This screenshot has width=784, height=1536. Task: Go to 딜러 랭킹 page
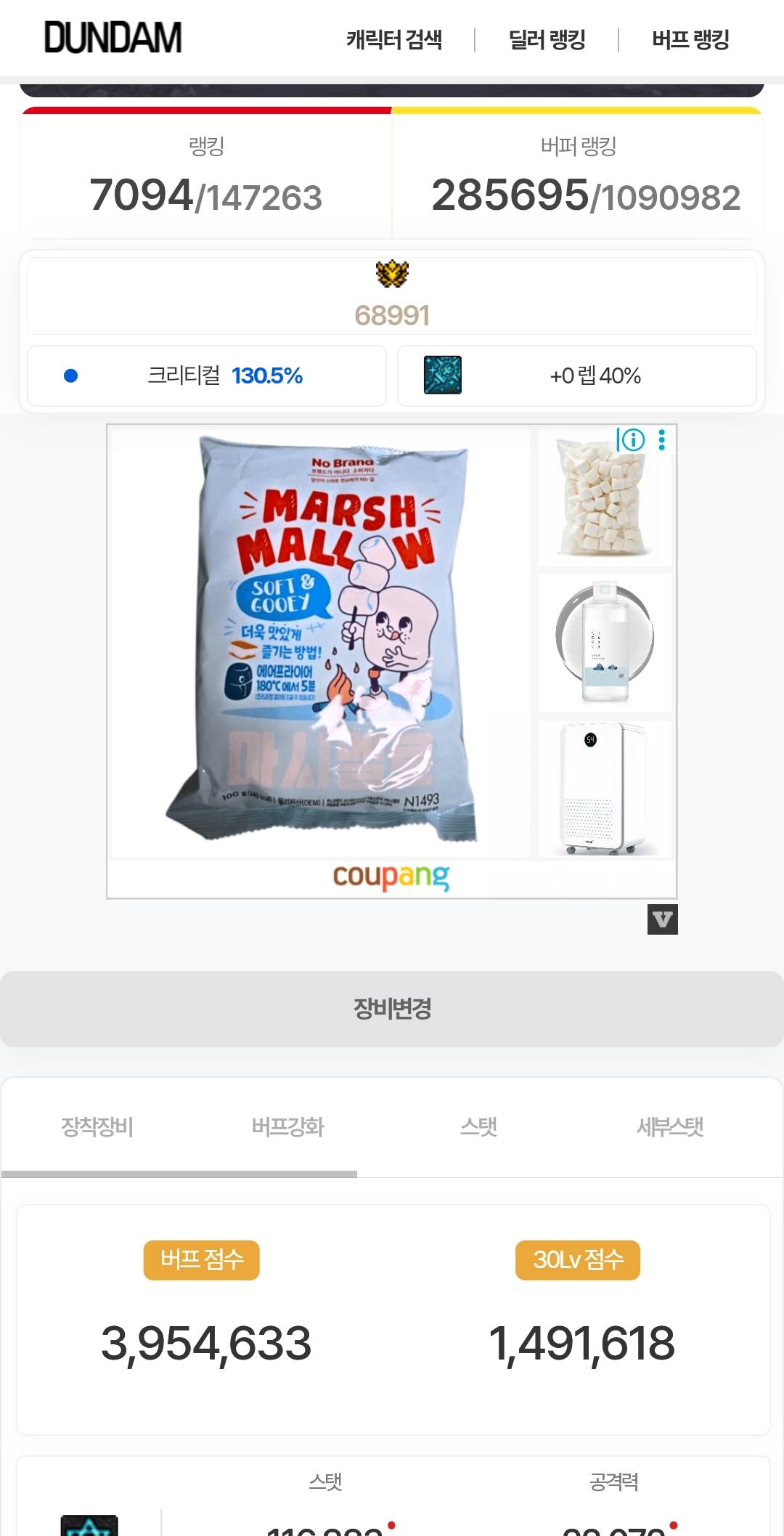547,39
